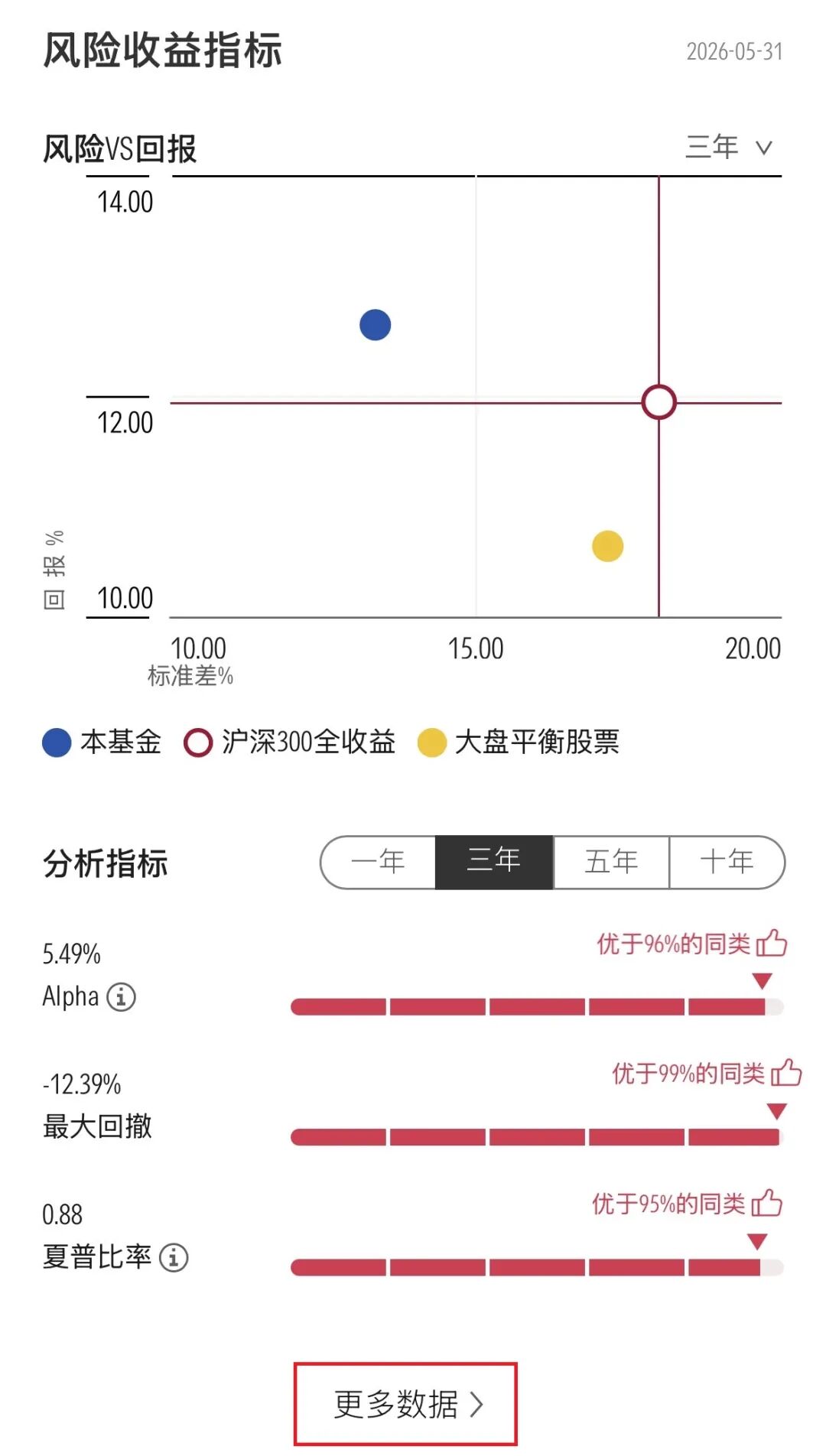Viewport: 826px width, 1456px height.
Task: Switch to the 五年 segment
Action: coord(611,862)
